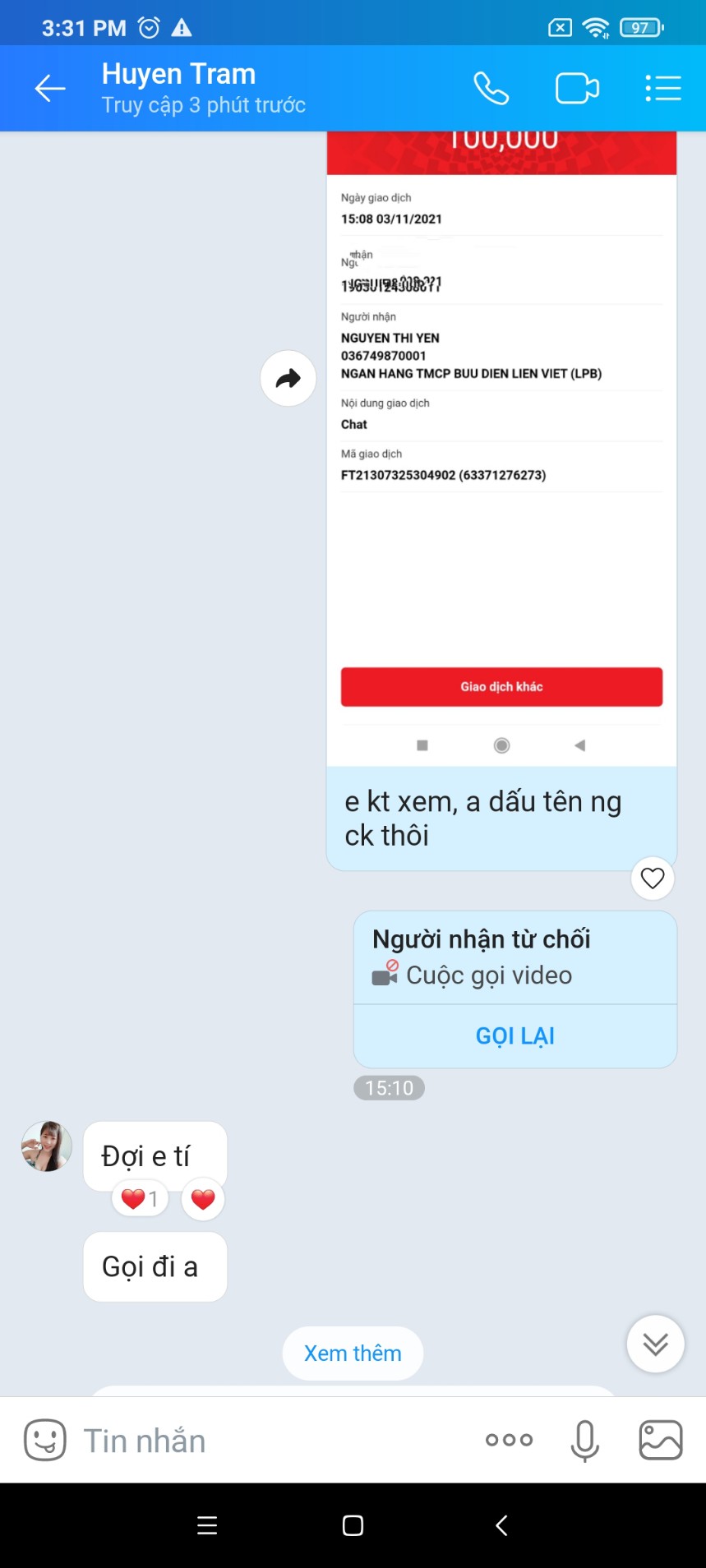The width and height of the screenshot is (706, 1568).
Task: Open the shared transaction receipt image
Action: click(501, 449)
